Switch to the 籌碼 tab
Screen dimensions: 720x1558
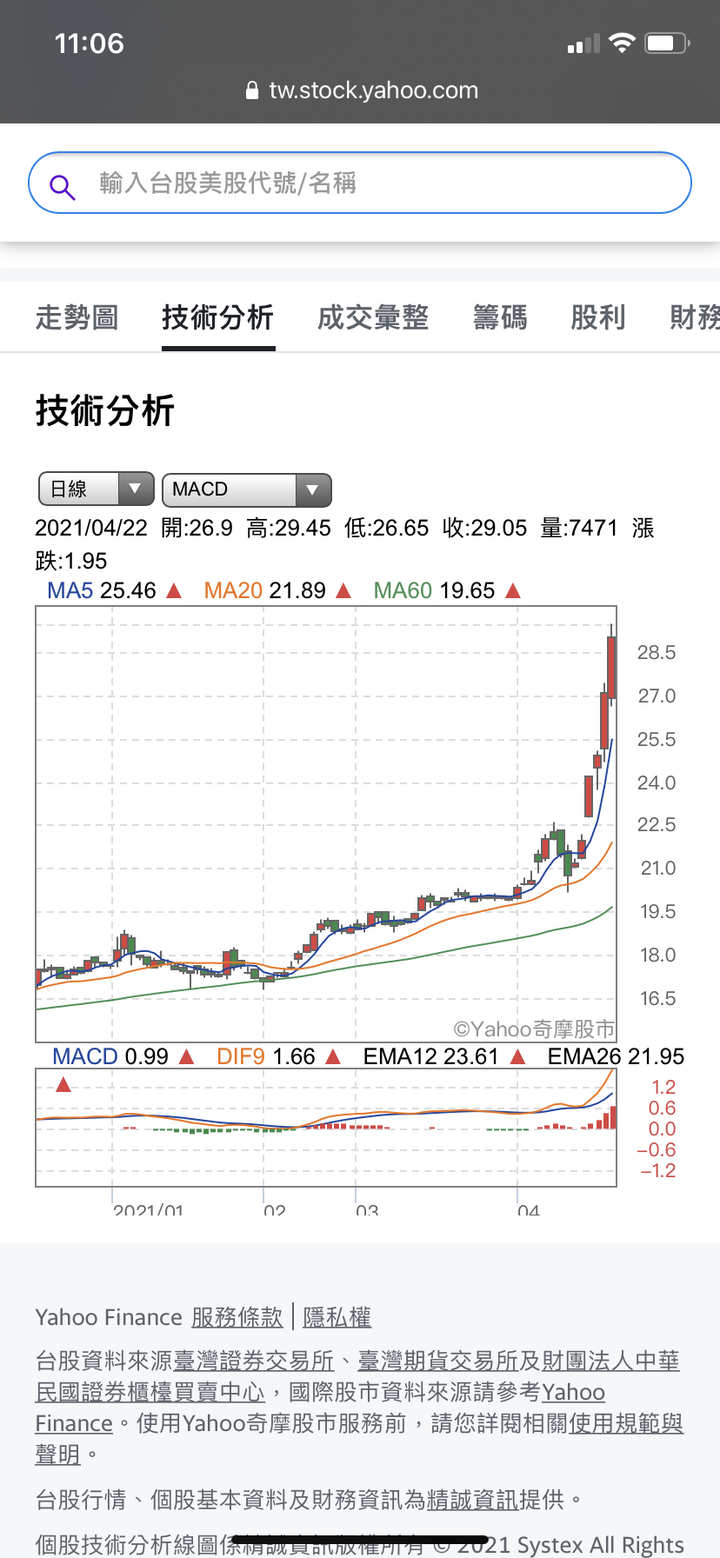click(500, 318)
